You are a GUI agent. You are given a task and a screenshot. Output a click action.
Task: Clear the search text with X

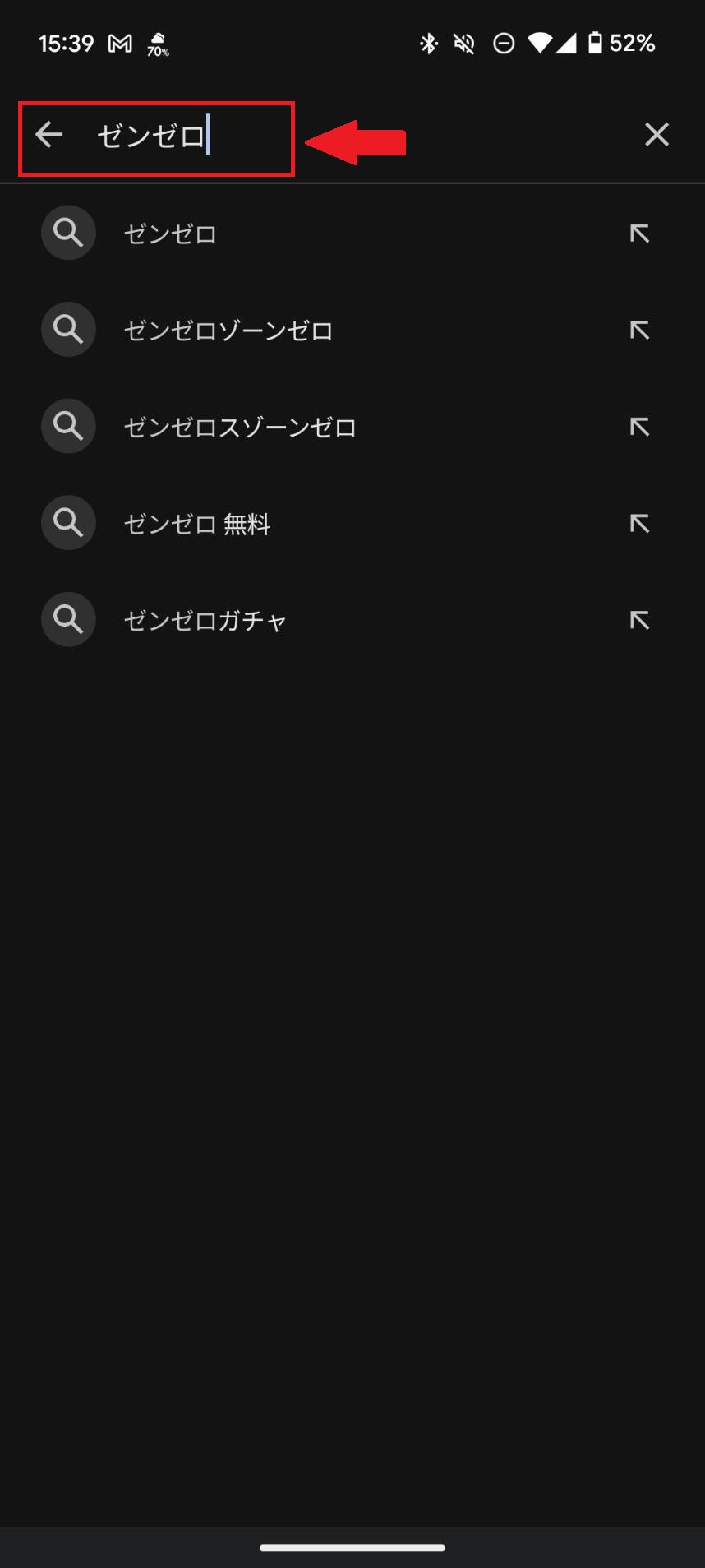[657, 134]
